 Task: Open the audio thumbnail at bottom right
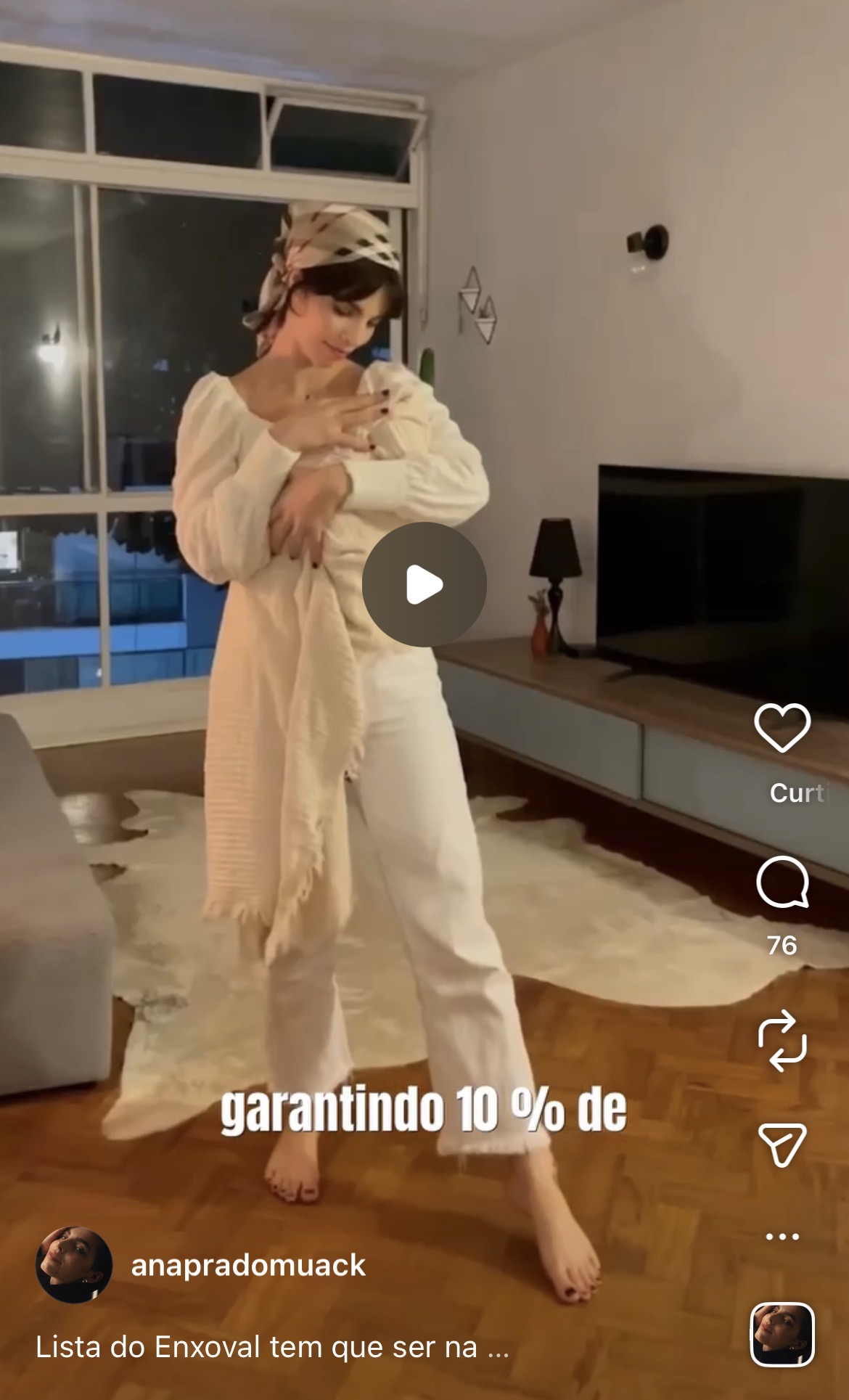point(782,1335)
